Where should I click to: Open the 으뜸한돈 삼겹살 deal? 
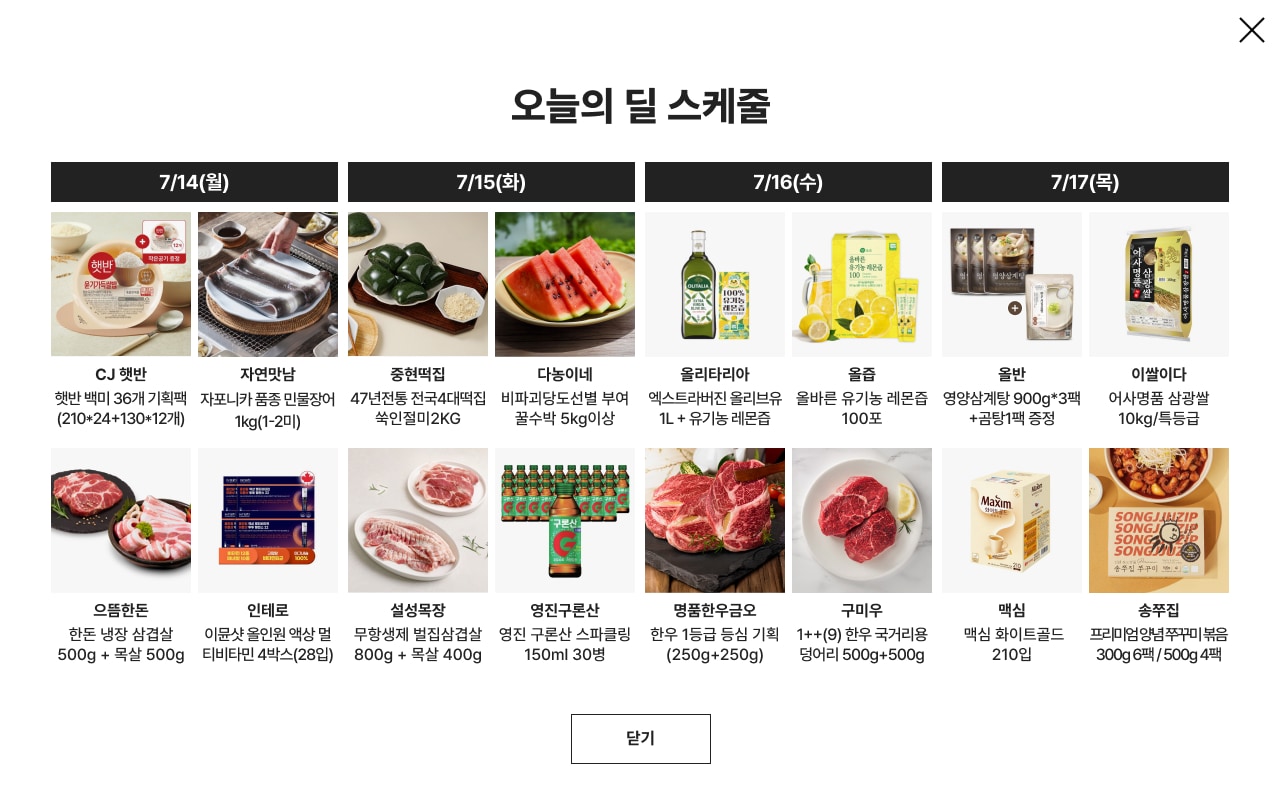[121, 520]
